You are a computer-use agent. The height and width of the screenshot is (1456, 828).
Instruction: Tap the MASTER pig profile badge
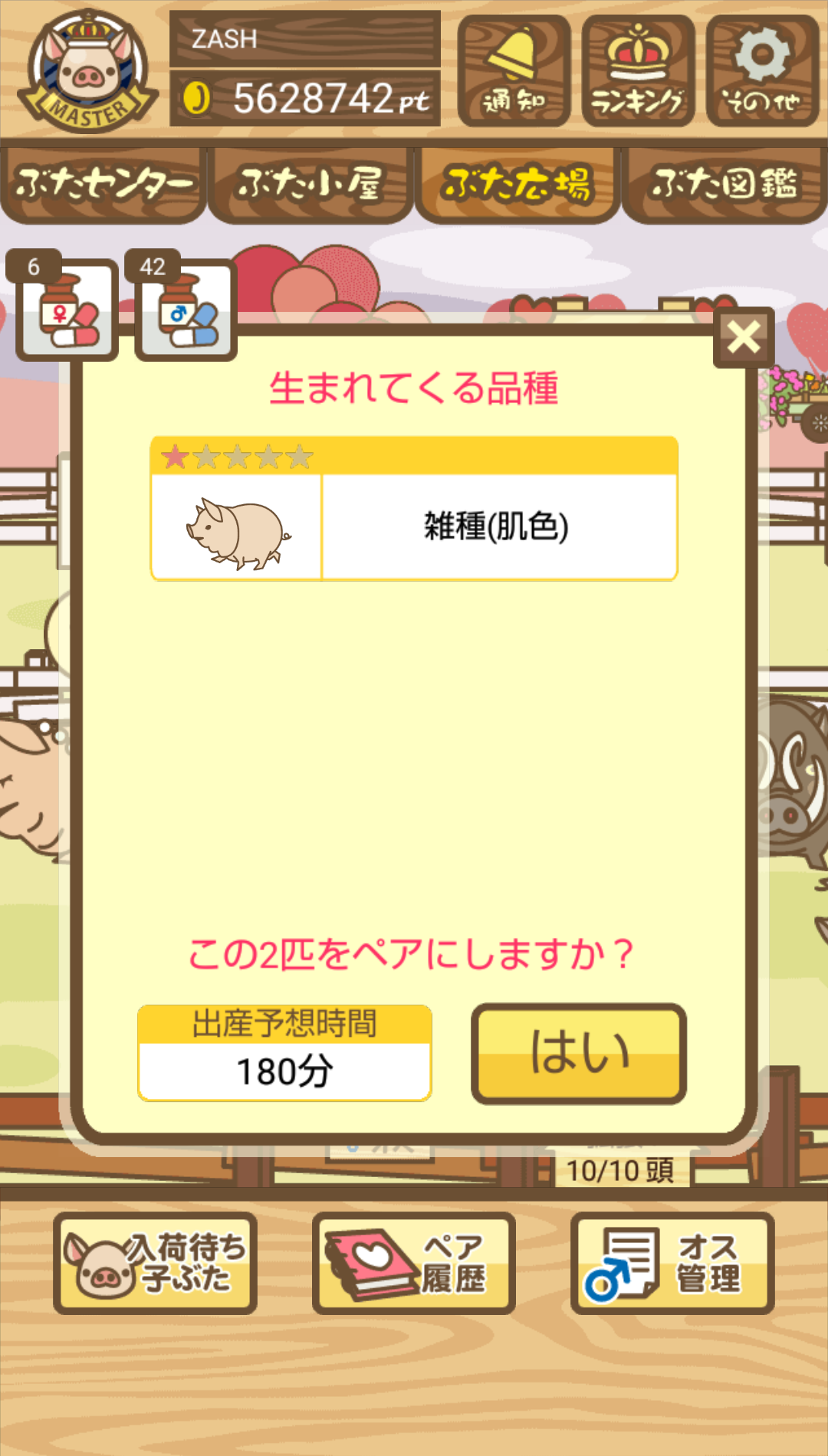[x=88, y=71]
